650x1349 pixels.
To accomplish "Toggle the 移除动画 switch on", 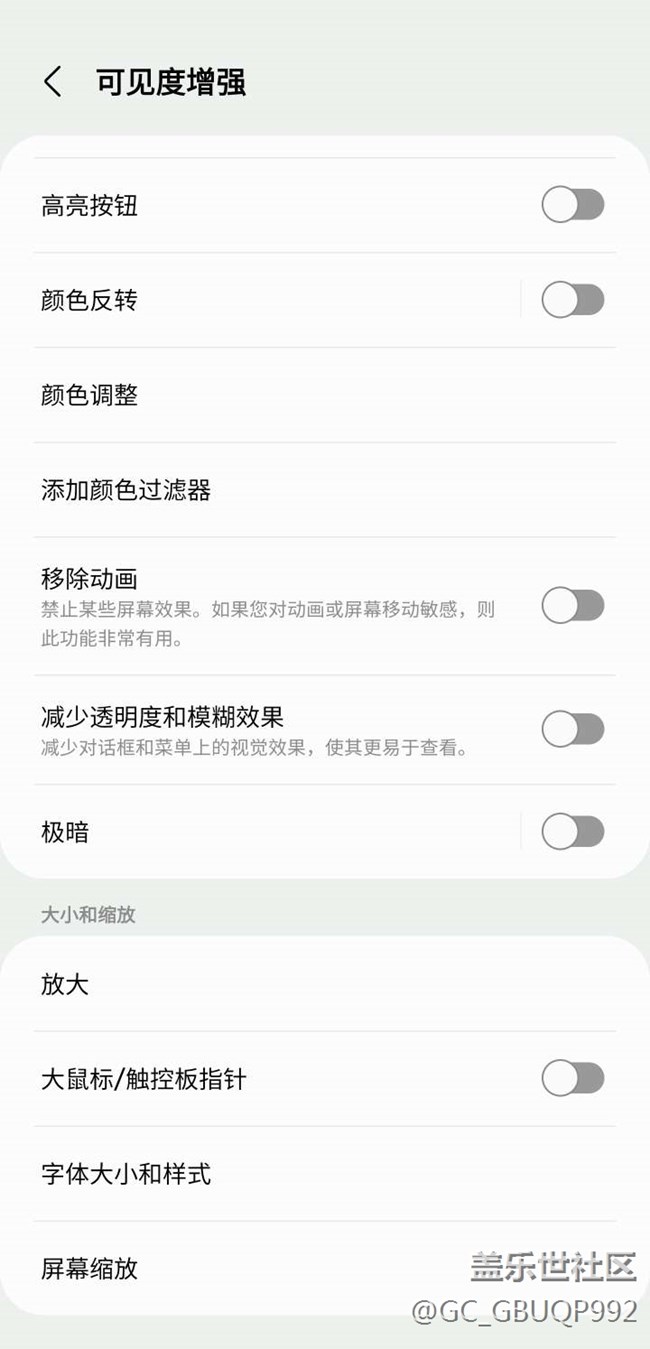I will [x=573, y=606].
